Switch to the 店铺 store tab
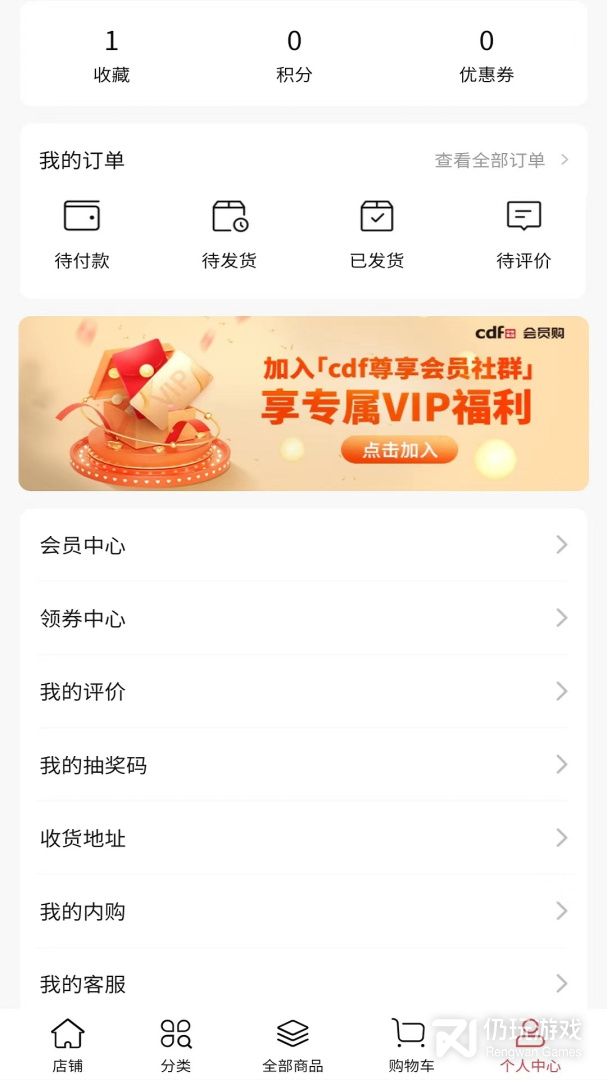Screen dimensions: 607x1080 pyautogui.click(x=68, y=1045)
